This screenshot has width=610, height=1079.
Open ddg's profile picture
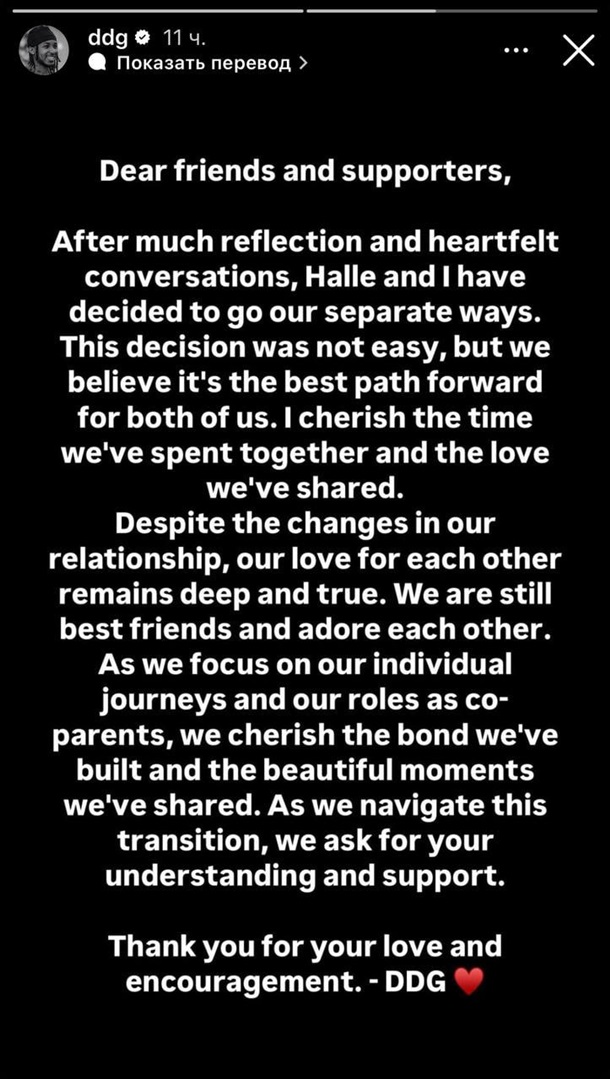(45, 50)
